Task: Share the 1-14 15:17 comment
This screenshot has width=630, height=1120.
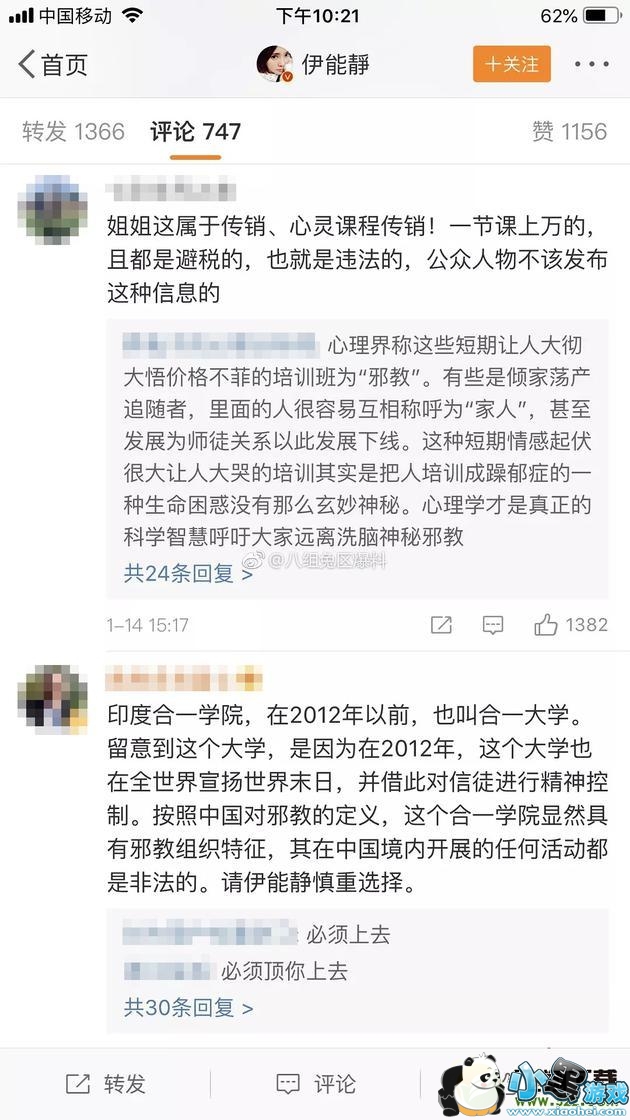Action: 441,626
